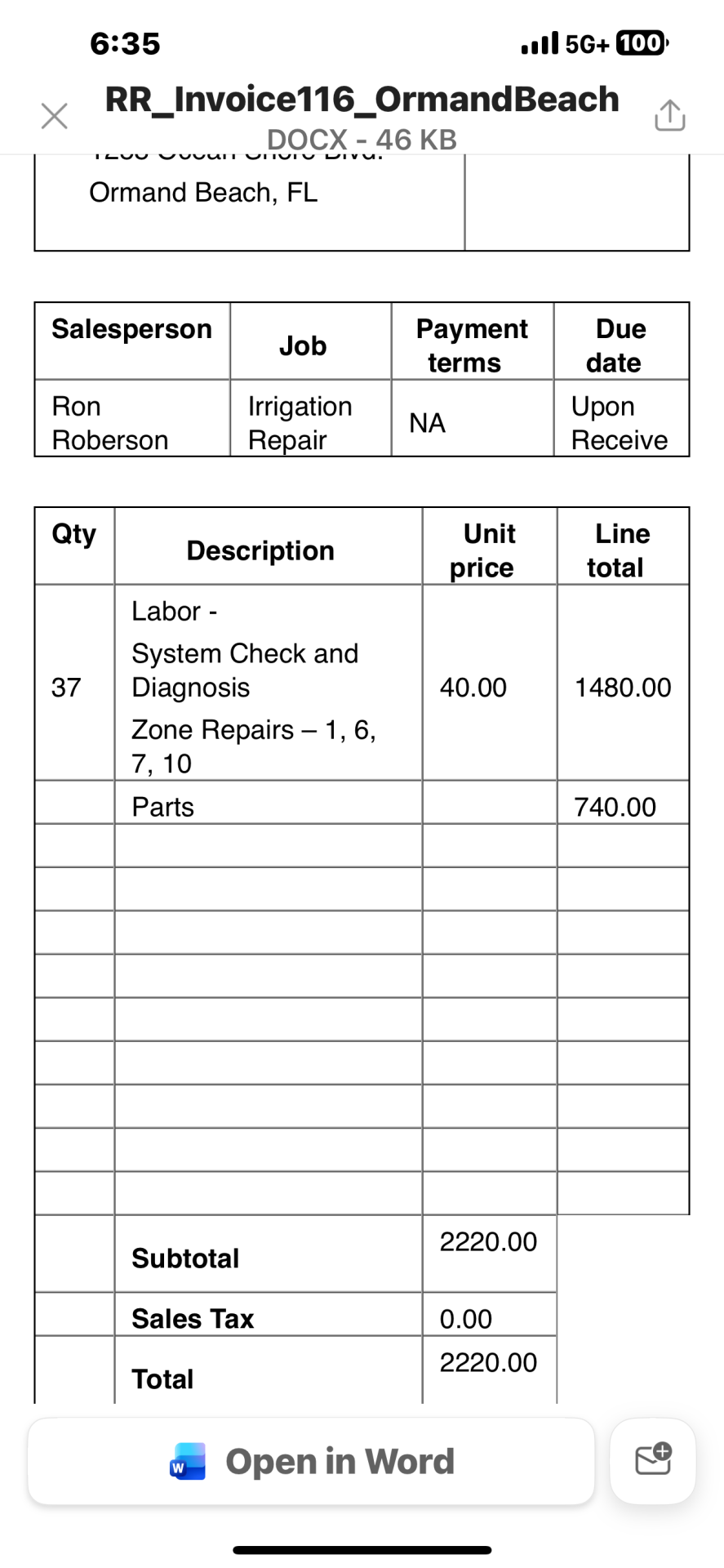724x1568 pixels.
Task: Tap the envelope-plus mail icon
Action: coord(653,1460)
